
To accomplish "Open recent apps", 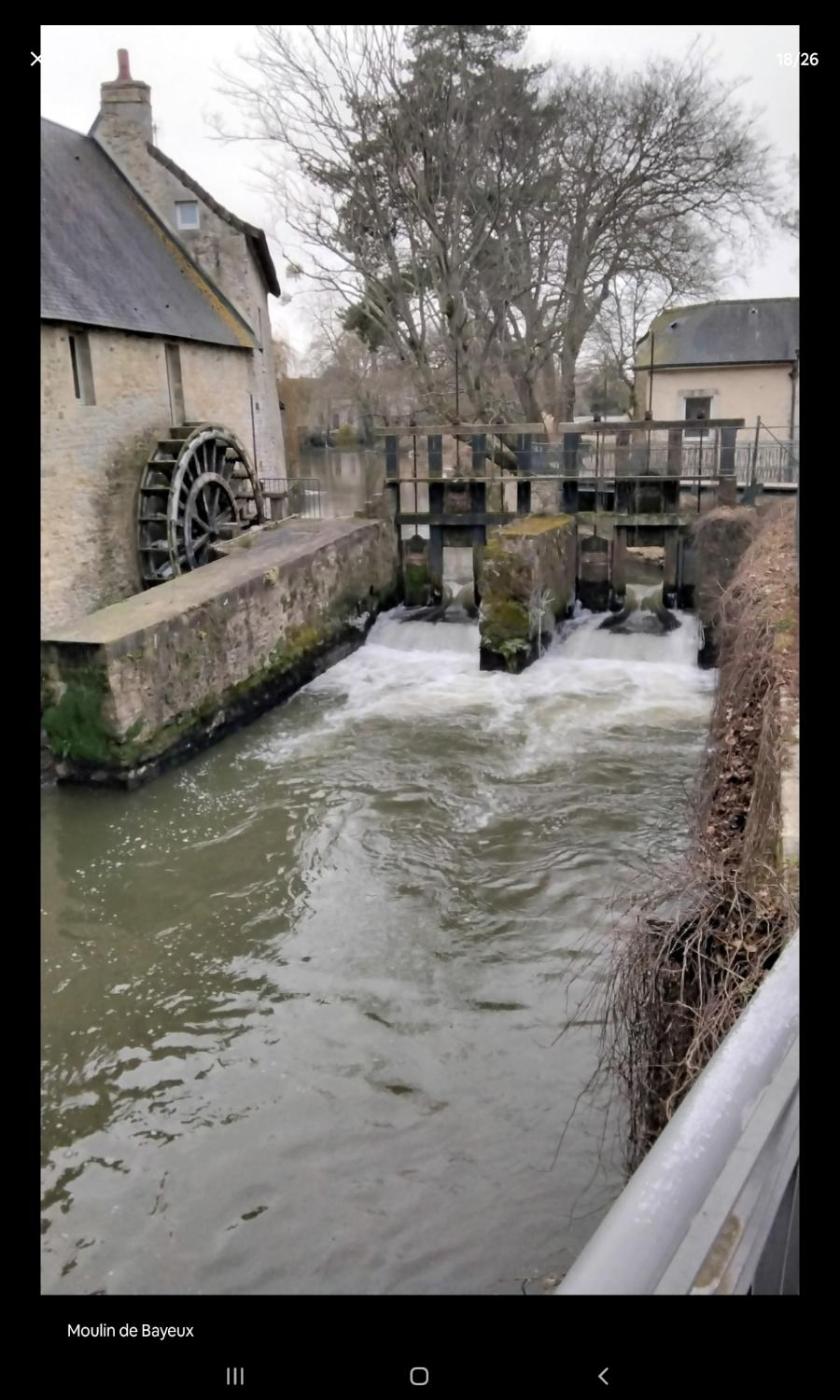I will (x=235, y=1376).
